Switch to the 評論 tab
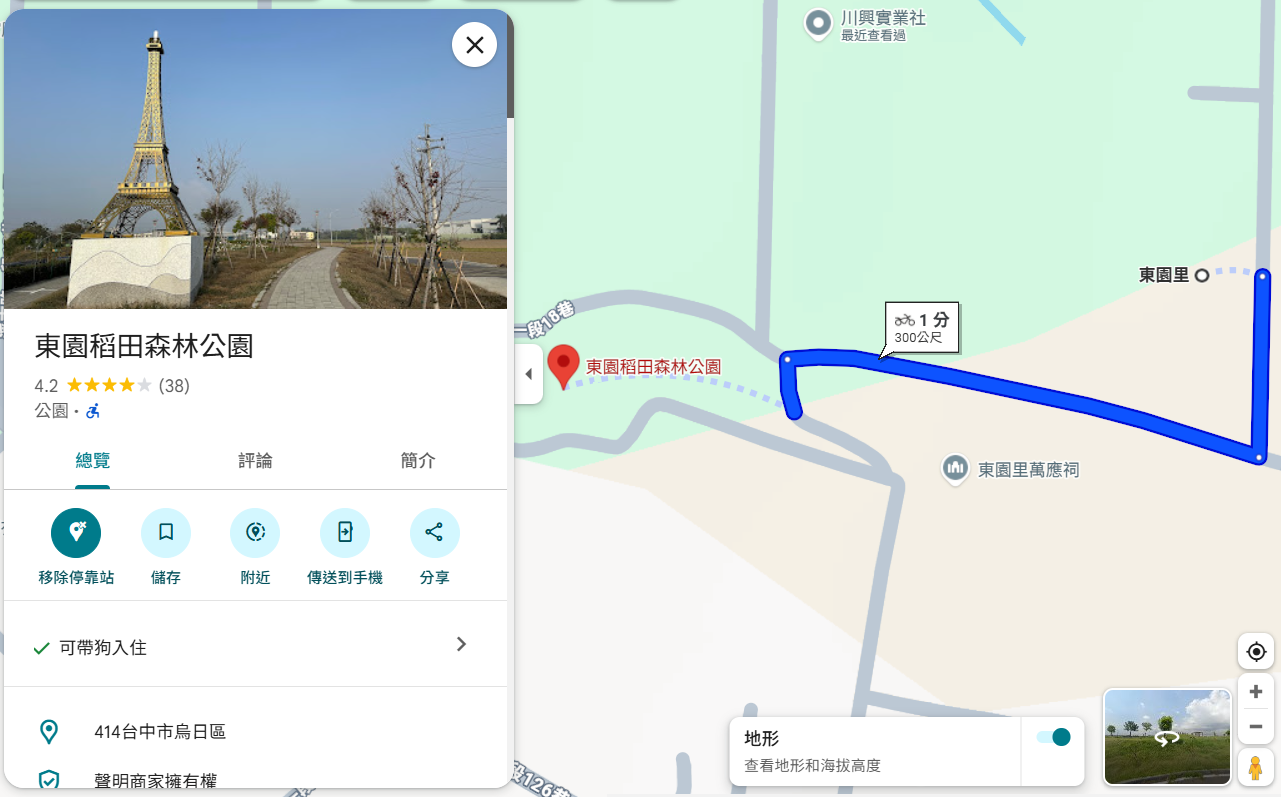Image resolution: width=1281 pixels, height=797 pixels. [x=255, y=461]
